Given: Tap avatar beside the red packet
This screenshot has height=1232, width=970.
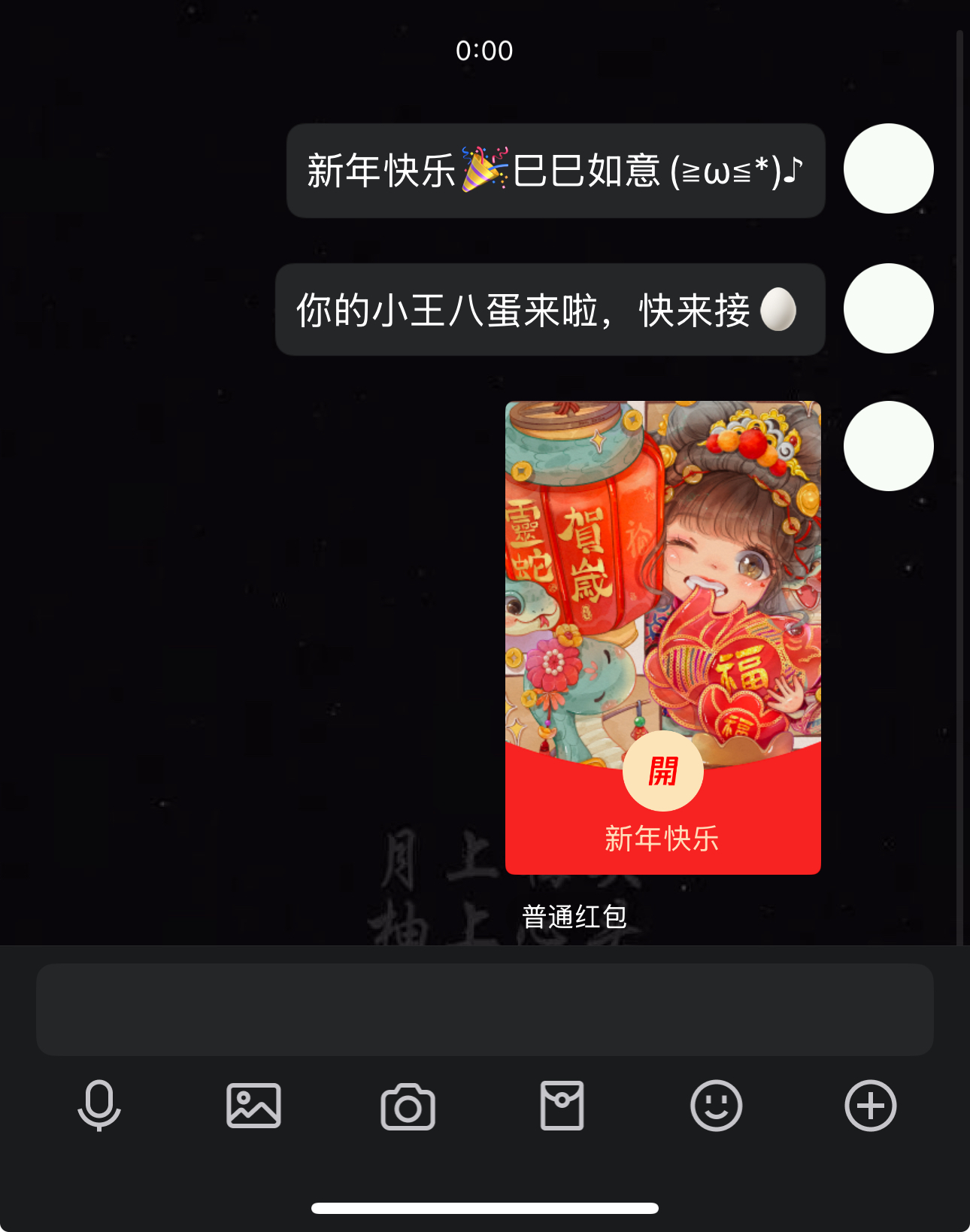Looking at the screenshot, I should coord(888,446).
